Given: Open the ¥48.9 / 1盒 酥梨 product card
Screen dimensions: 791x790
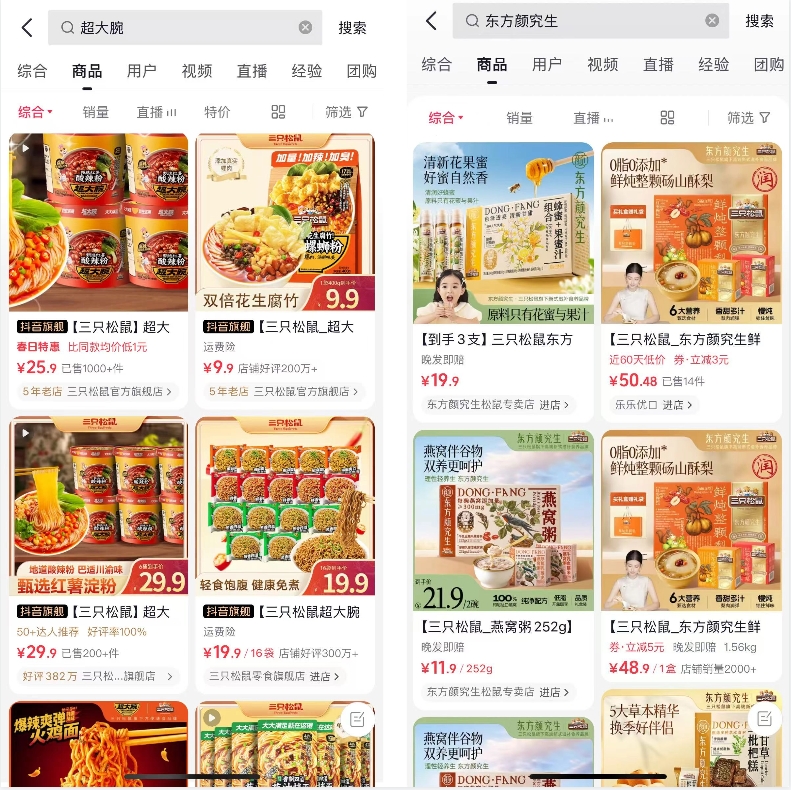Looking at the screenshot, I should coord(691,555).
